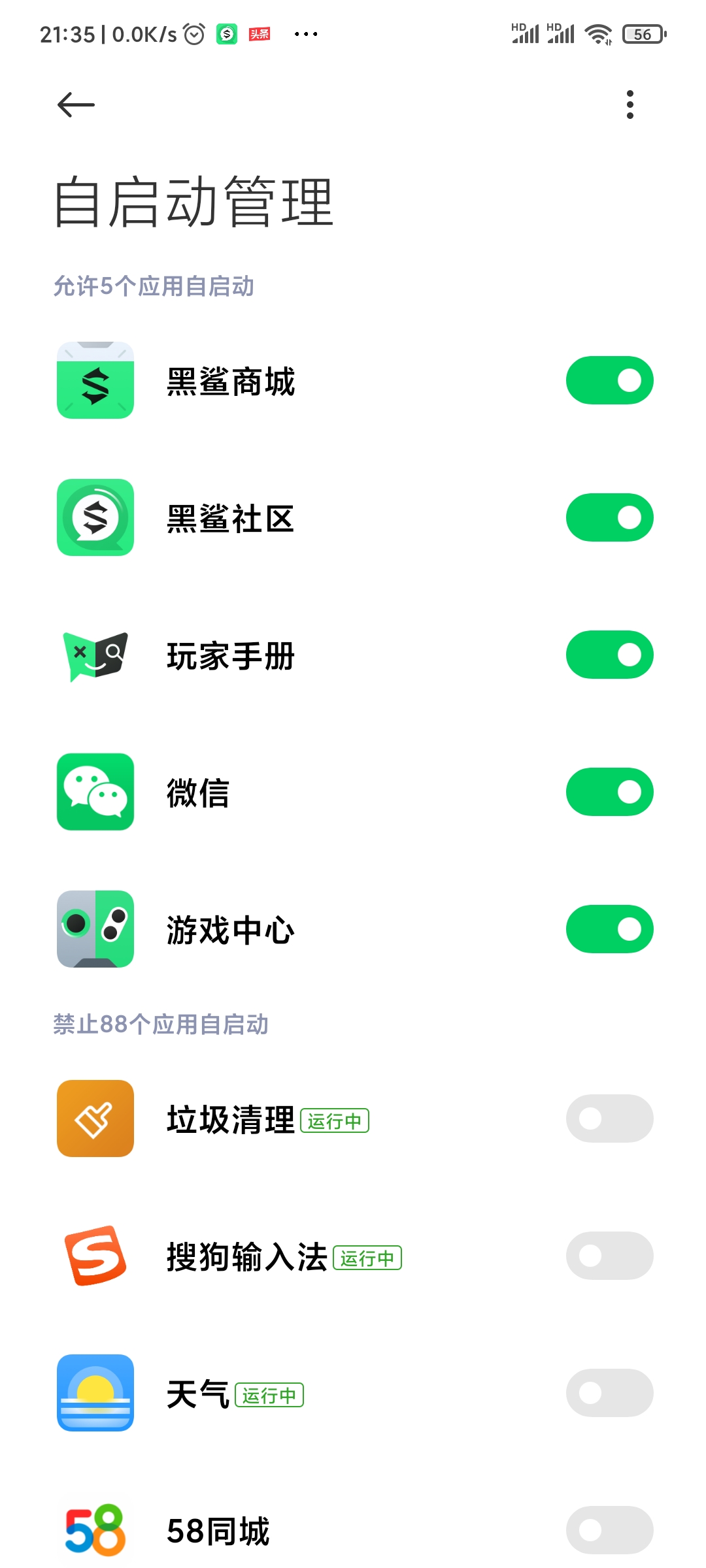Image resolution: width=706 pixels, height=1568 pixels.
Task: Turn off 黑鲨社区 auto-start switch
Action: coord(609,517)
